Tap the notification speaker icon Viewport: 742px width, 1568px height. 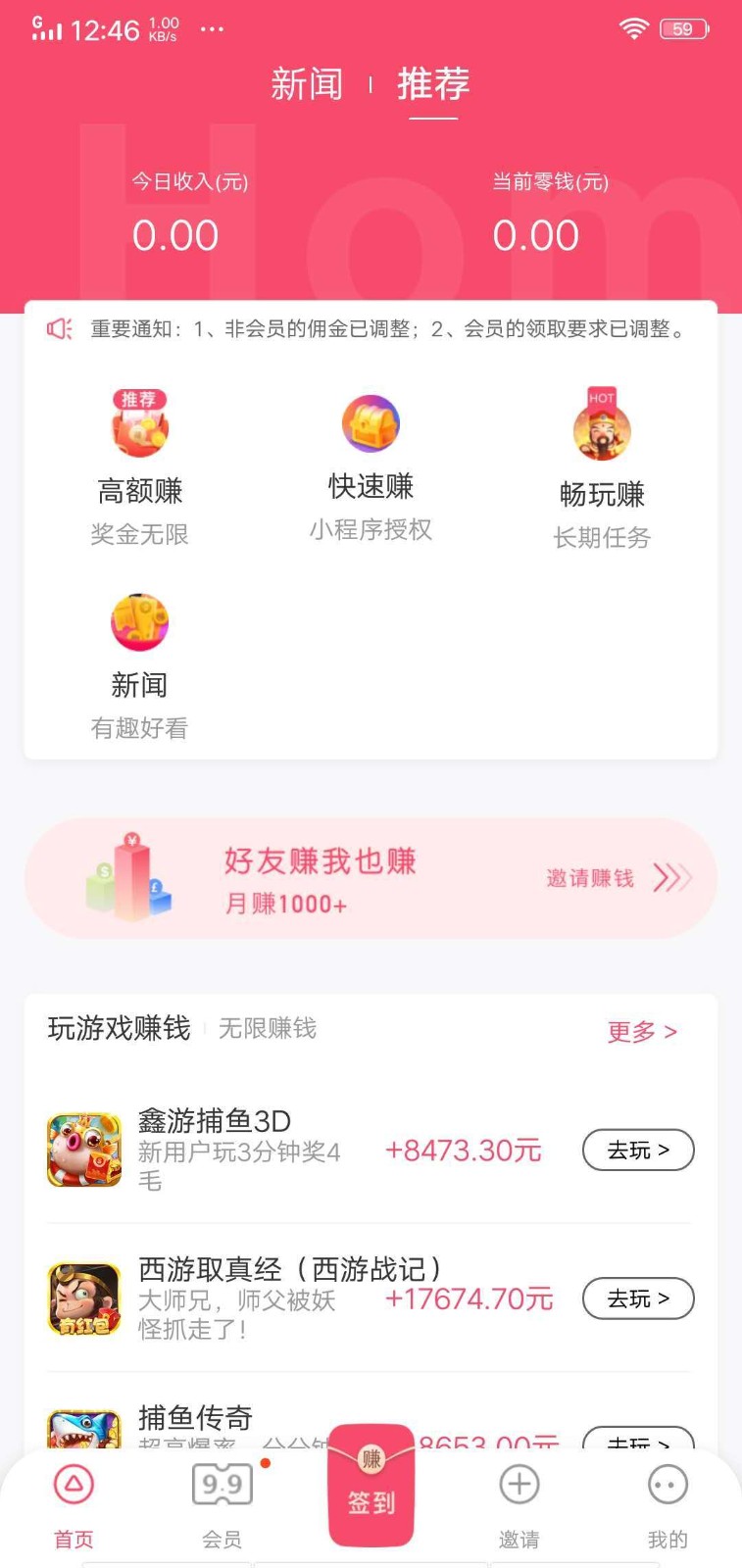pos(58,329)
